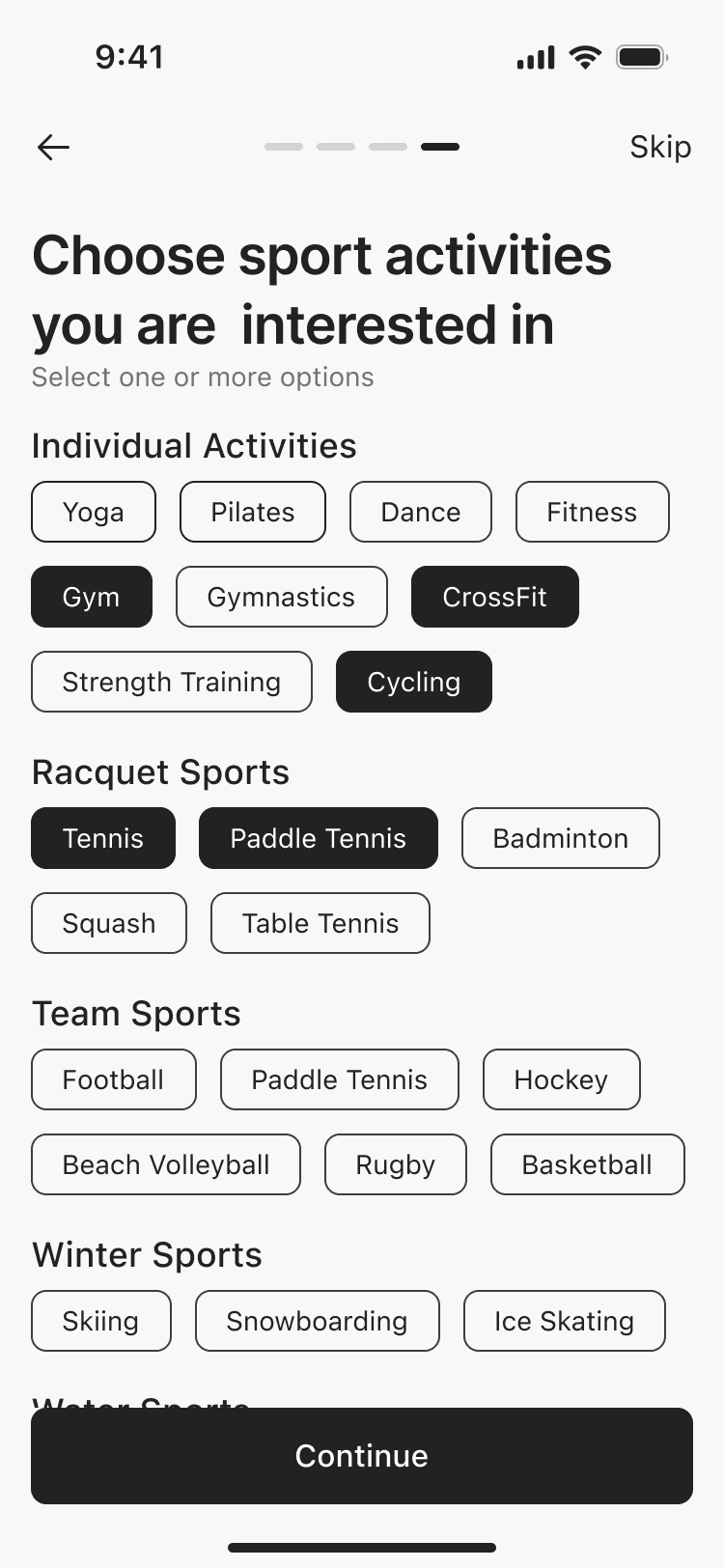Choose the Pilates activity
This screenshot has height=1568, width=724.
pyautogui.click(x=253, y=512)
